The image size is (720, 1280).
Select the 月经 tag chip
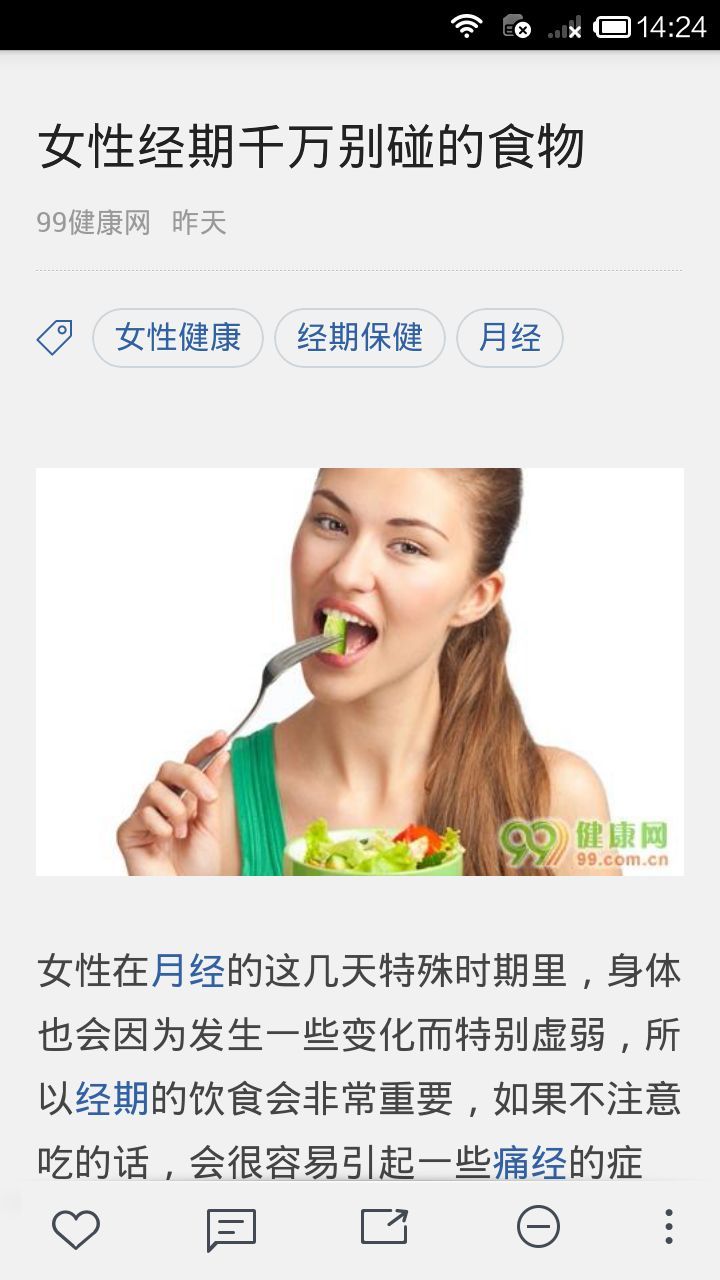pos(510,338)
